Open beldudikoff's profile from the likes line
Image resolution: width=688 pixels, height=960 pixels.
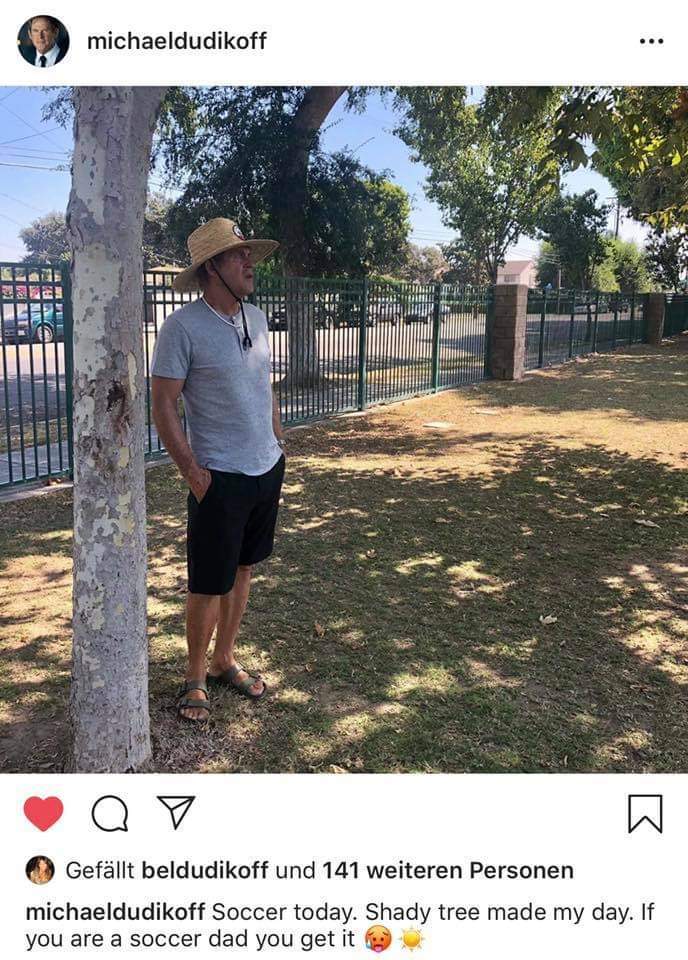[205, 870]
